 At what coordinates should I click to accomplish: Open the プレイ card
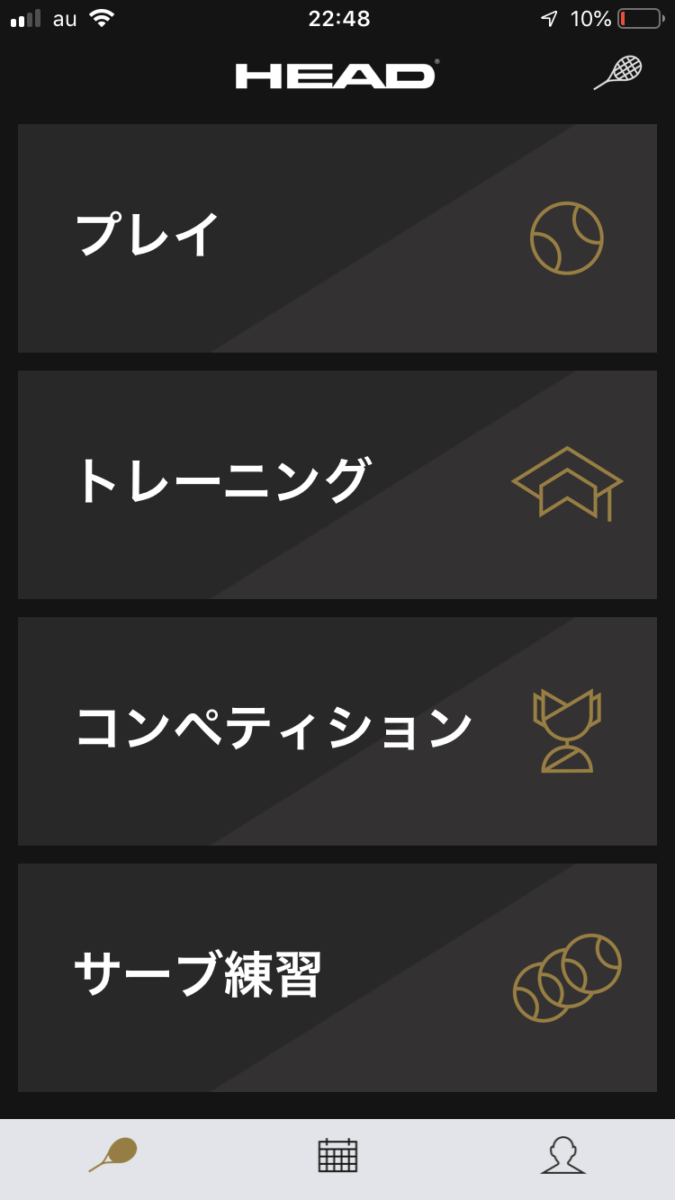click(337, 238)
